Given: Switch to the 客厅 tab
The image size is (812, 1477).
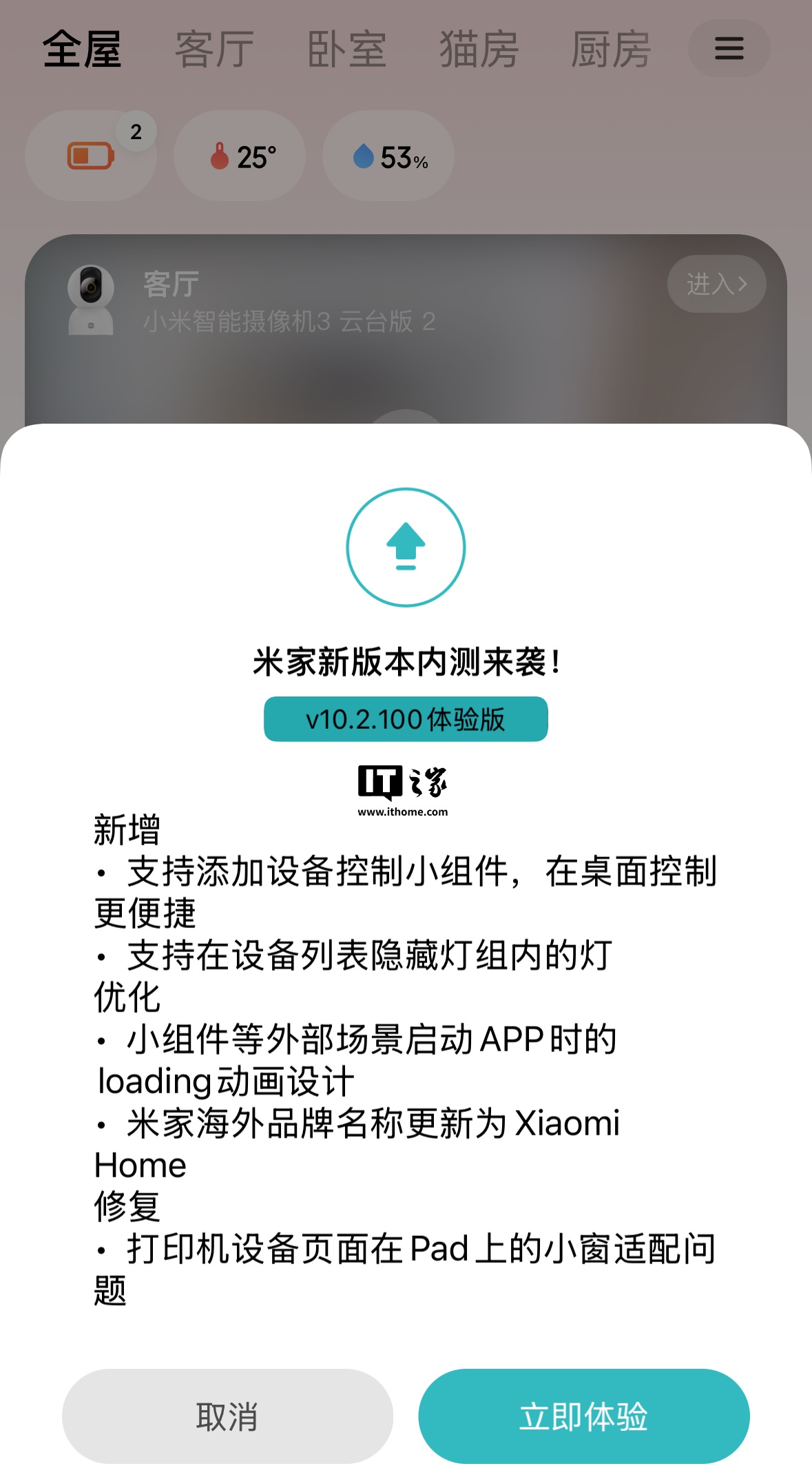Looking at the screenshot, I should click(214, 50).
